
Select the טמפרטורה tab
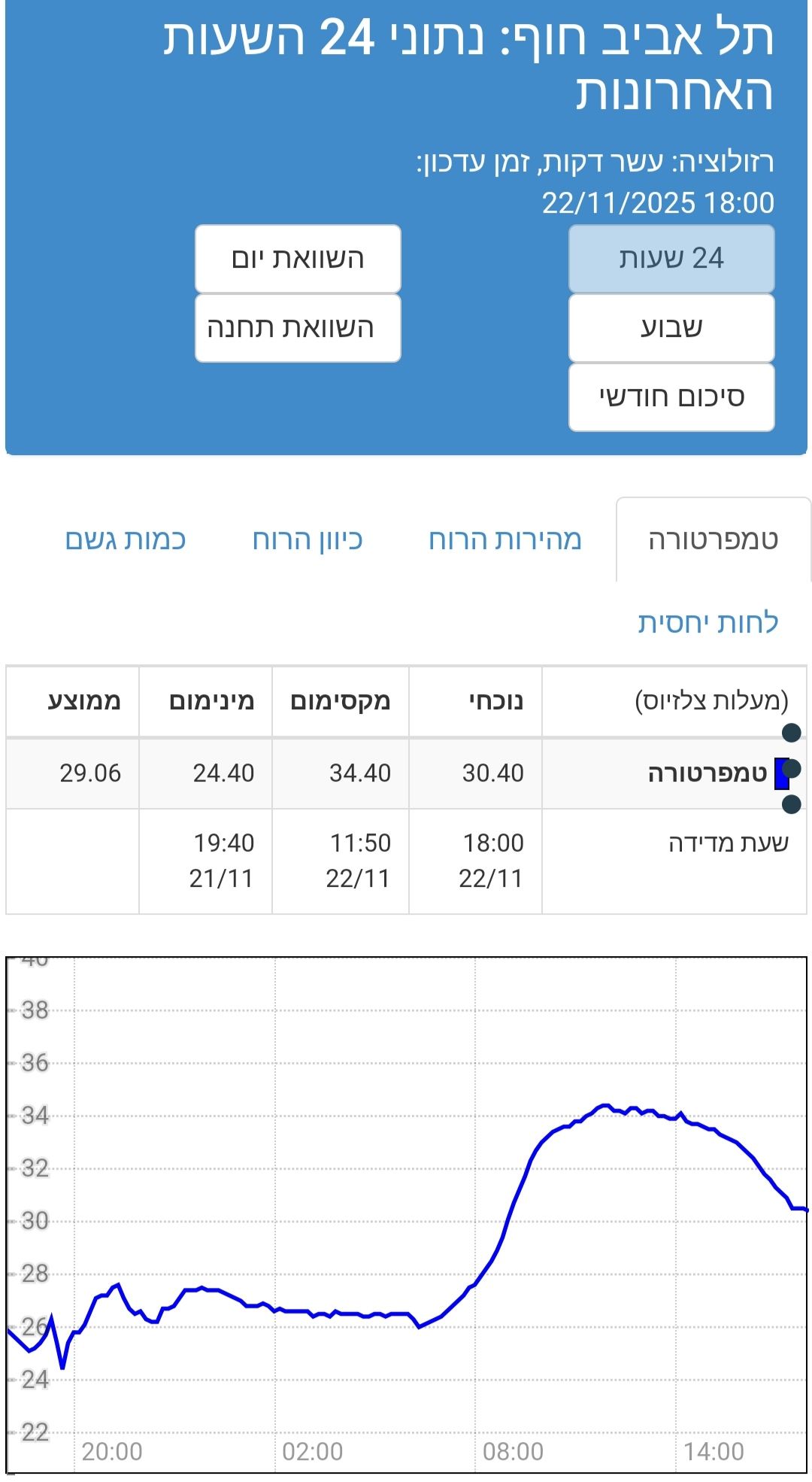(713, 540)
